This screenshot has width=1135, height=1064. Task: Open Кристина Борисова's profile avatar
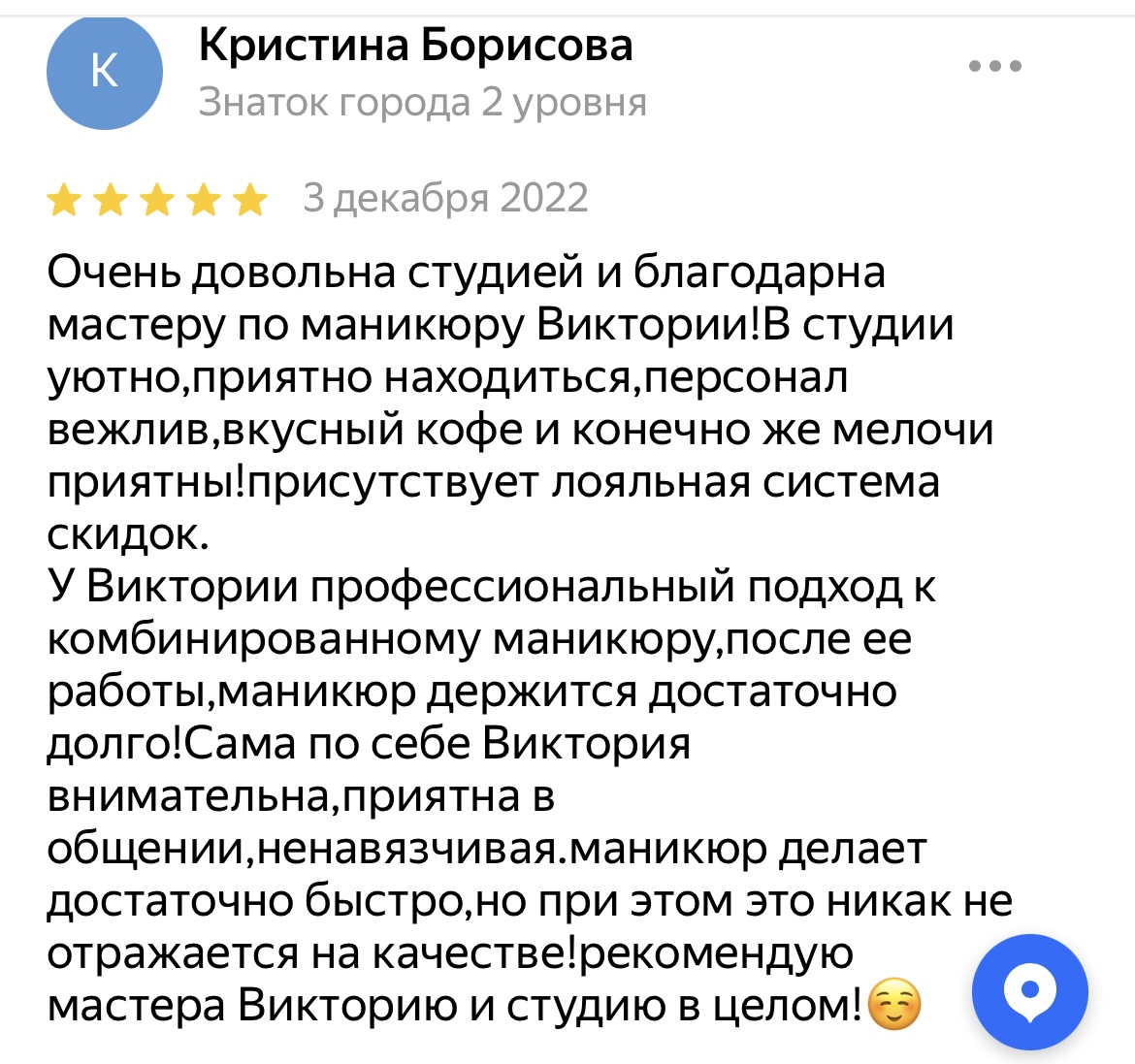[105, 72]
